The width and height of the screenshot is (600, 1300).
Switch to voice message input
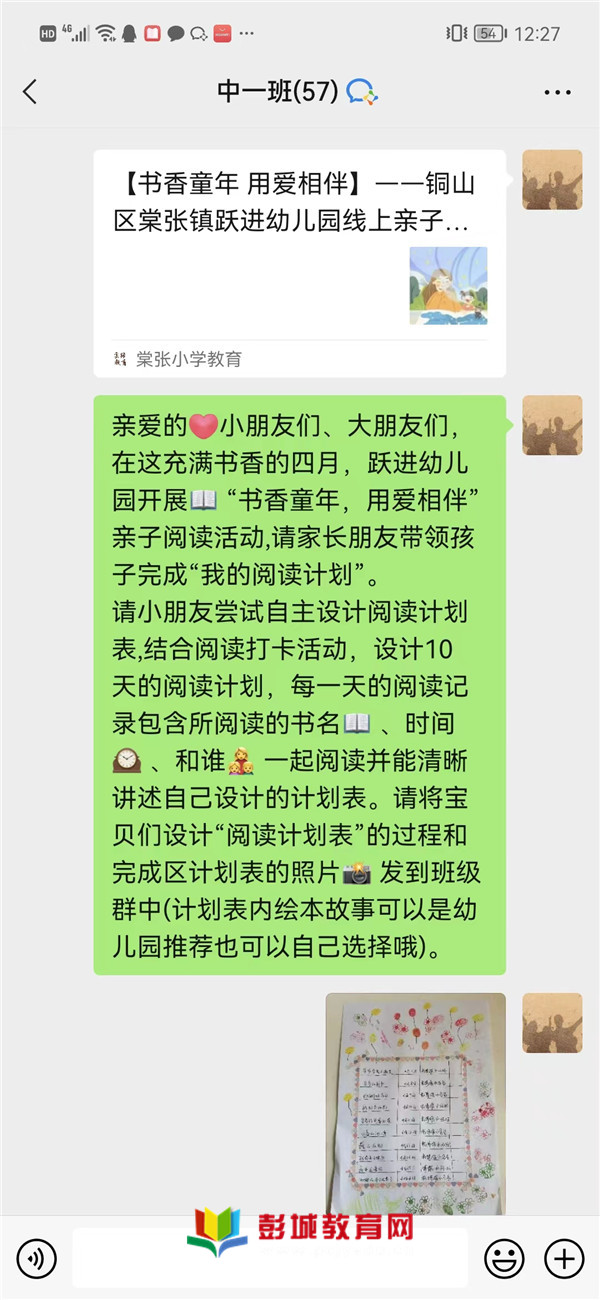(x=37, y=1257)
